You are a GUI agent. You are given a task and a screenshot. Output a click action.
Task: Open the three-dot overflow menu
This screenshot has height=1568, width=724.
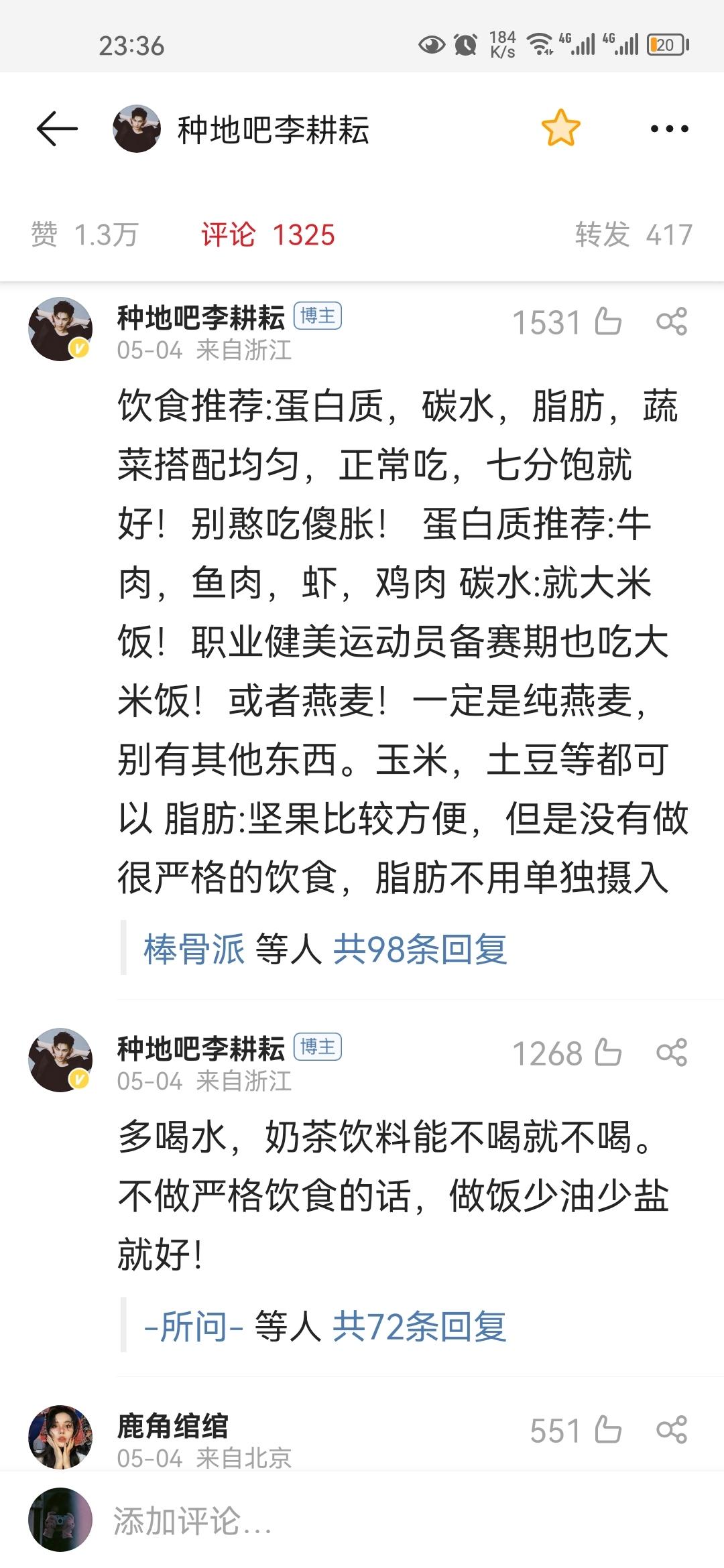(x=669, y=129)
